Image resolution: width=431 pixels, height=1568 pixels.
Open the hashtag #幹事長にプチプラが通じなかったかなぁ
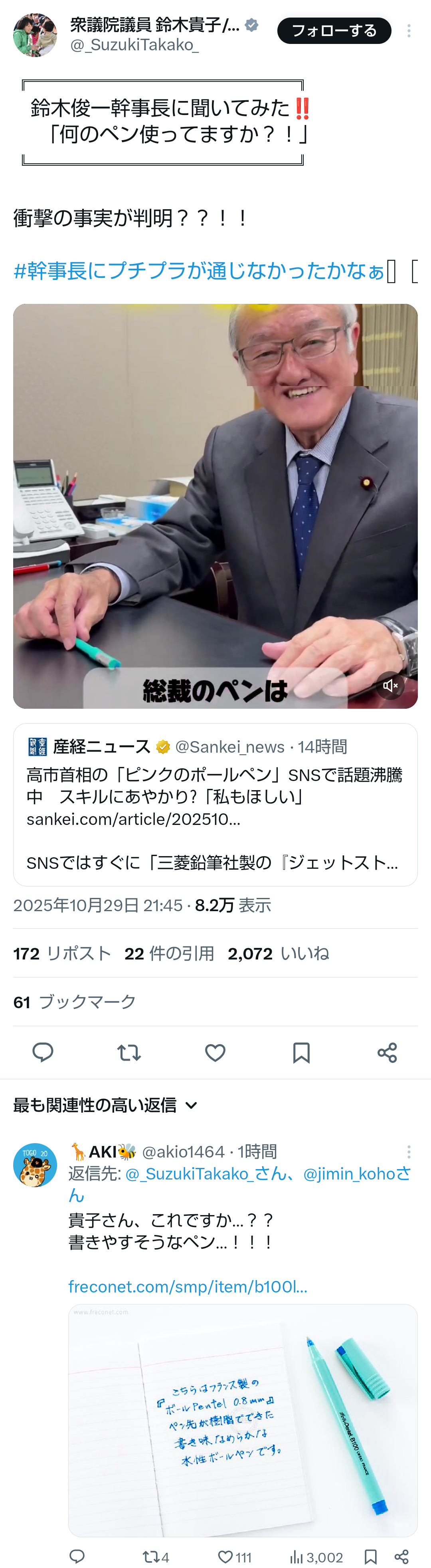point(198,270)
